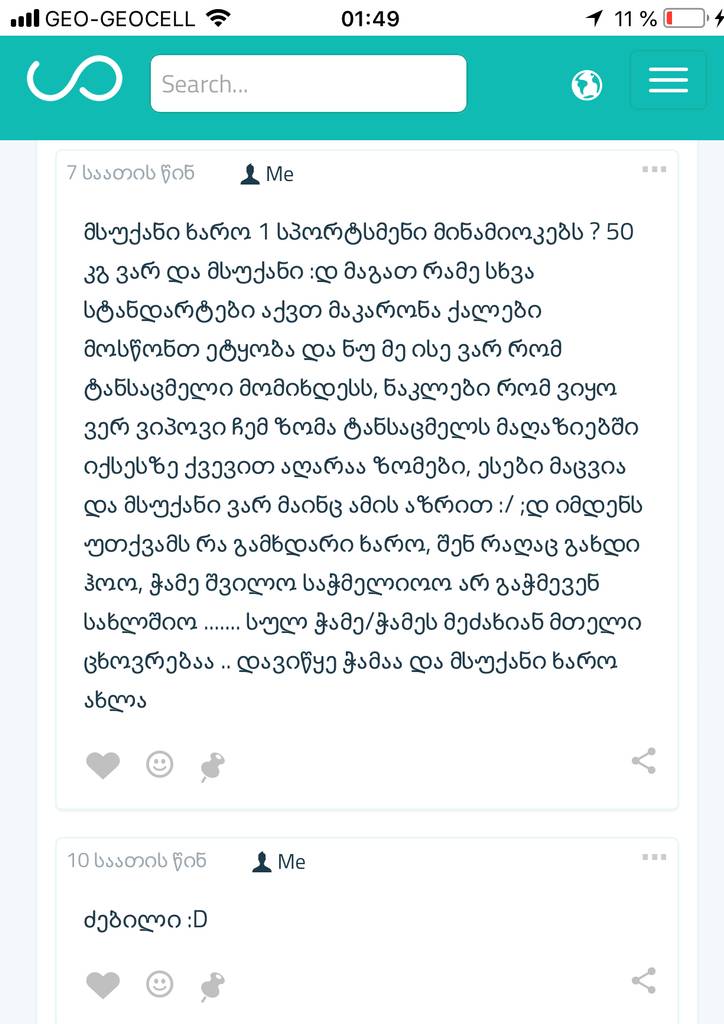Open options dots on 10 საათის წინ post
The height and width of the screenshot is (1024, 724).
point(654,857)
